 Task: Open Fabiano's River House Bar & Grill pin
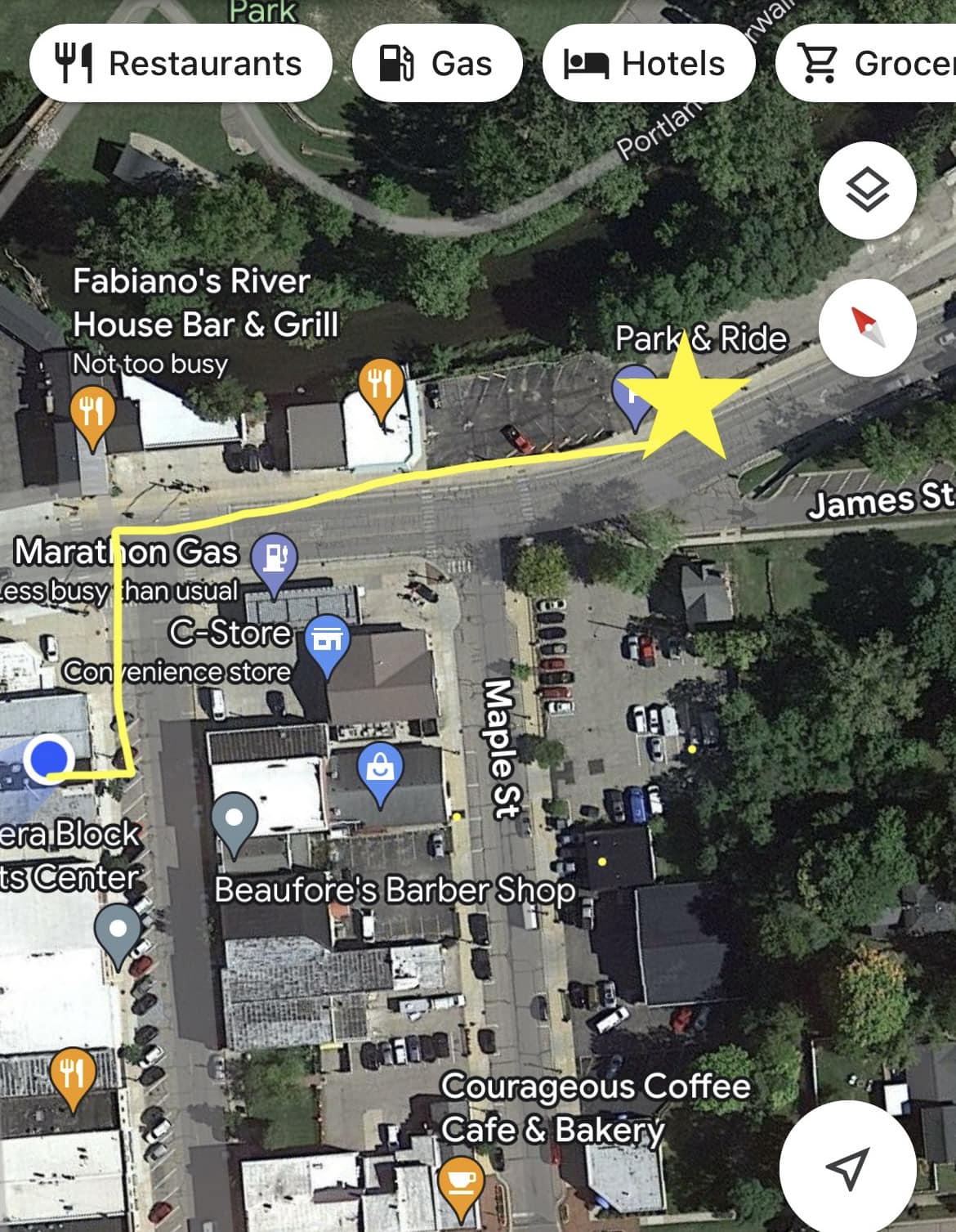point(92,413)
